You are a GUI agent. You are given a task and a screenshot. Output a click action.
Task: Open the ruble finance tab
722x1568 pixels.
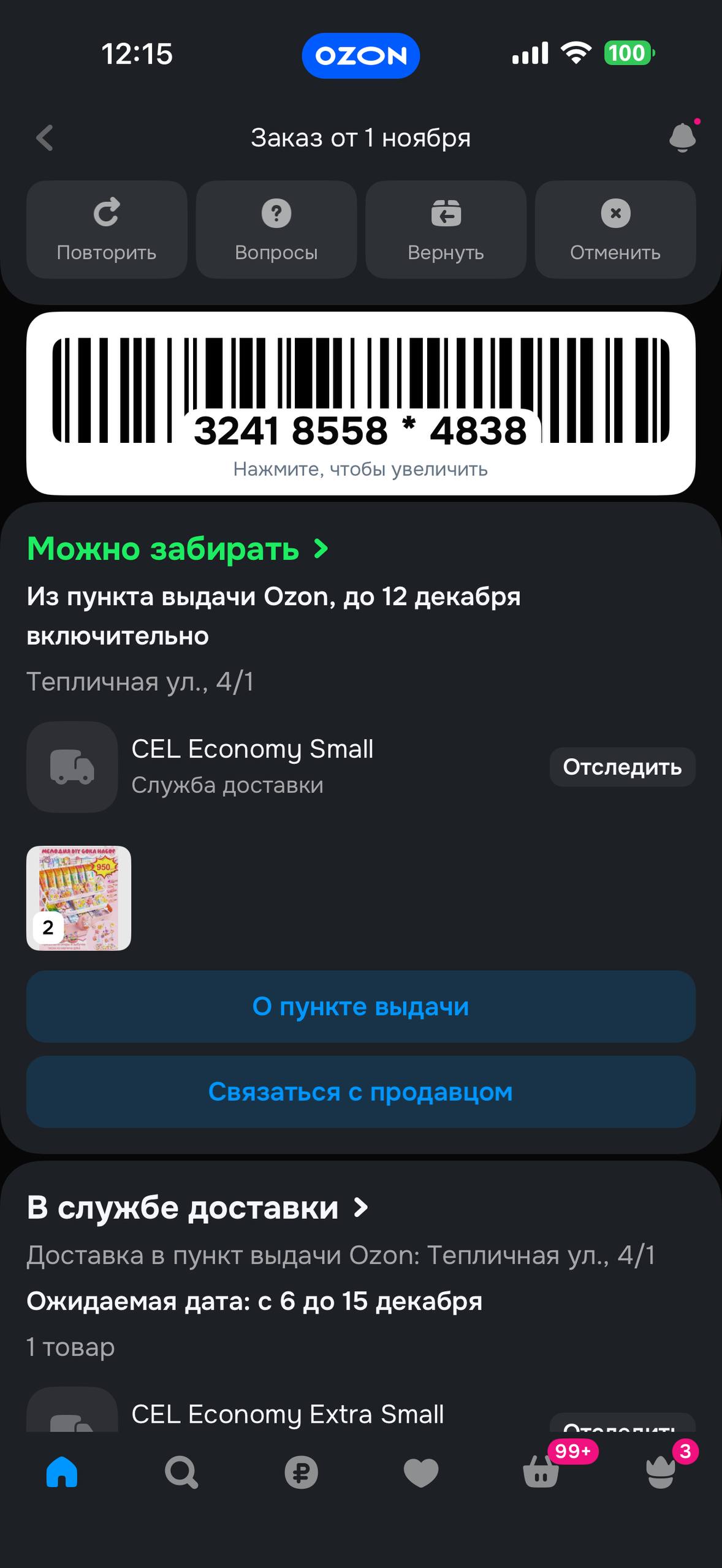301,1471
